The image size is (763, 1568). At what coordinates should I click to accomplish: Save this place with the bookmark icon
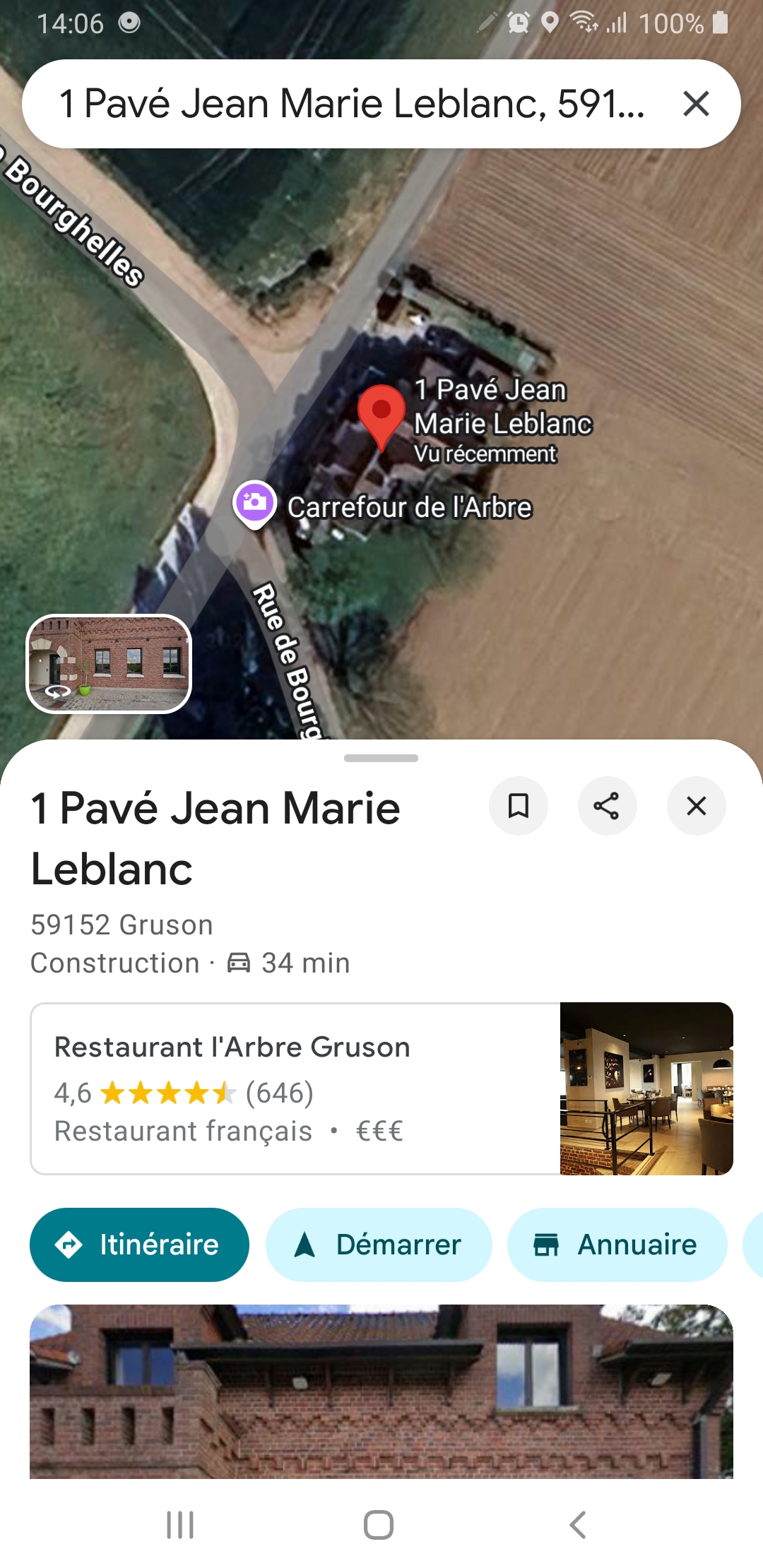pyautogui.click(x=519, y=806)
